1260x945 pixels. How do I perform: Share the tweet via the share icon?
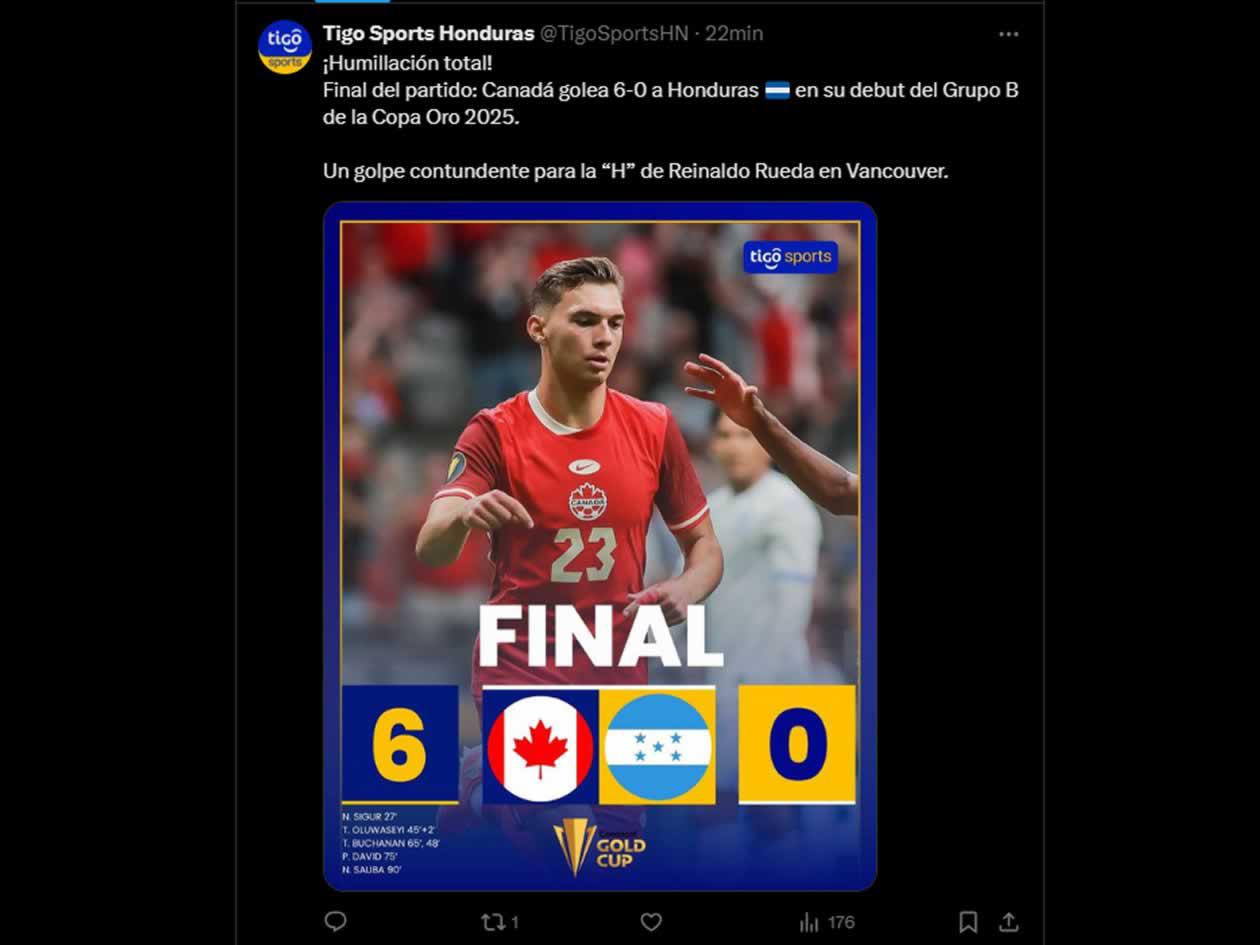(1008, 921)
